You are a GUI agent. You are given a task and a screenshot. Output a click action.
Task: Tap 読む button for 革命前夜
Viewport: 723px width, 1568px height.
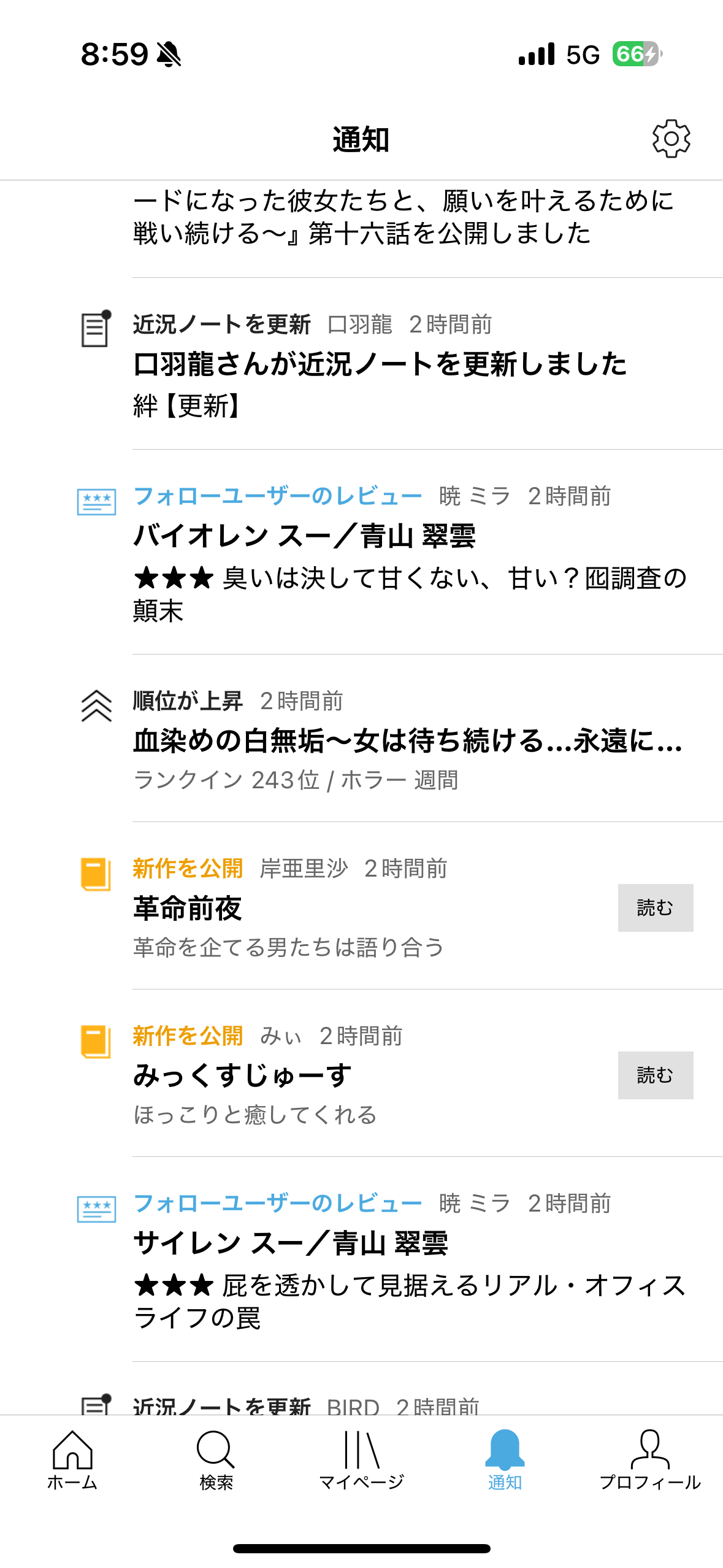pyautogui.click(x=655, y=908)
